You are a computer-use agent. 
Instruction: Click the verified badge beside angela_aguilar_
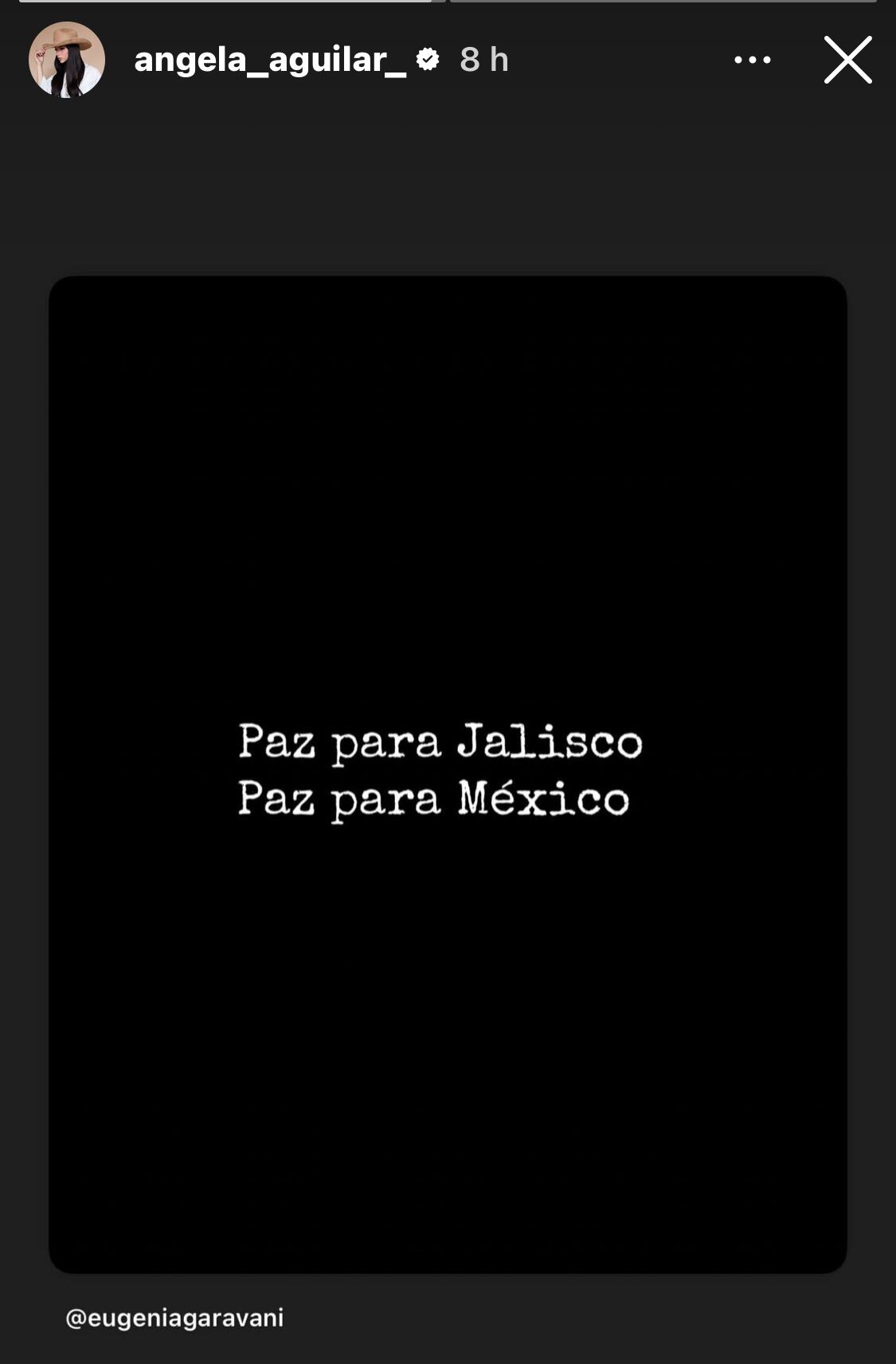point(429,59)
